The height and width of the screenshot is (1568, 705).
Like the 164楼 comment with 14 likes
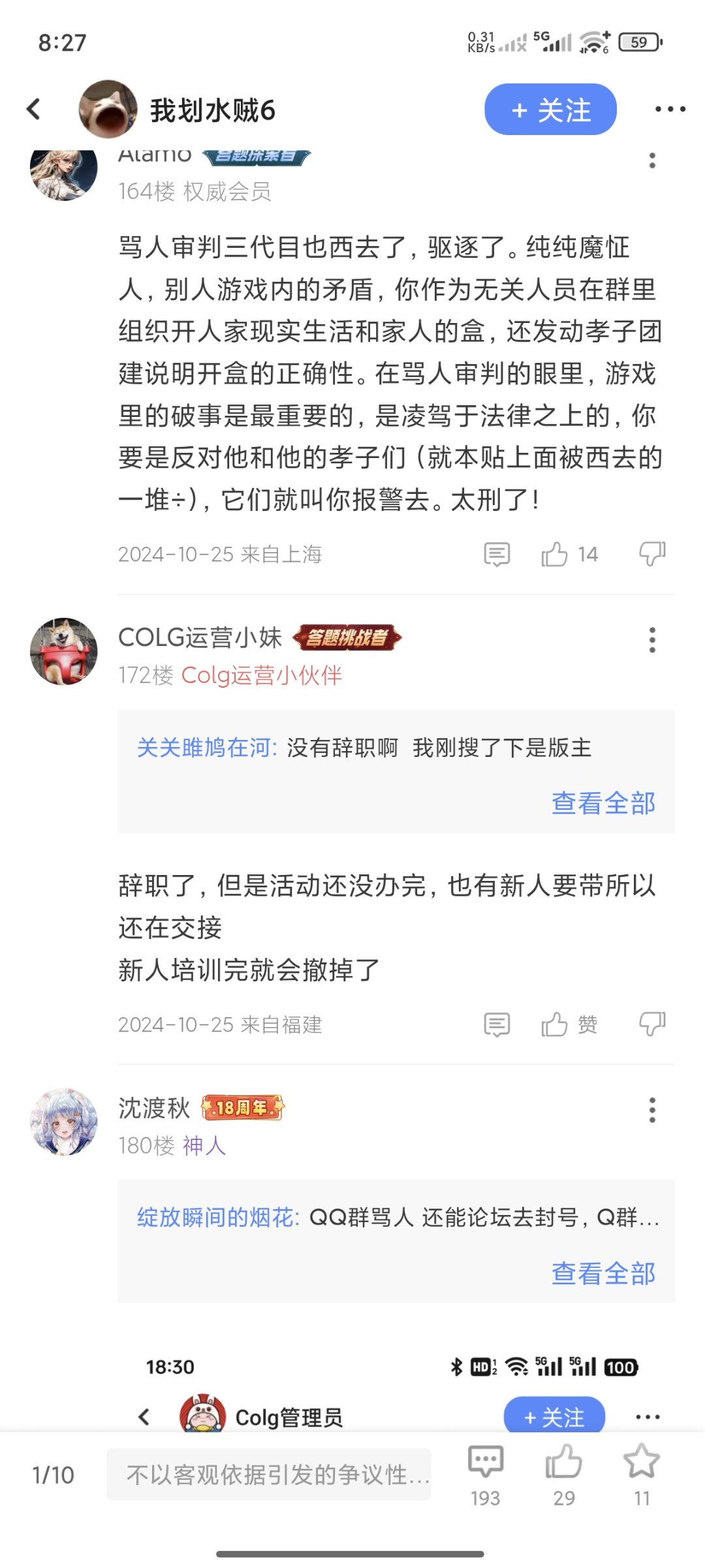pos(569,554)
